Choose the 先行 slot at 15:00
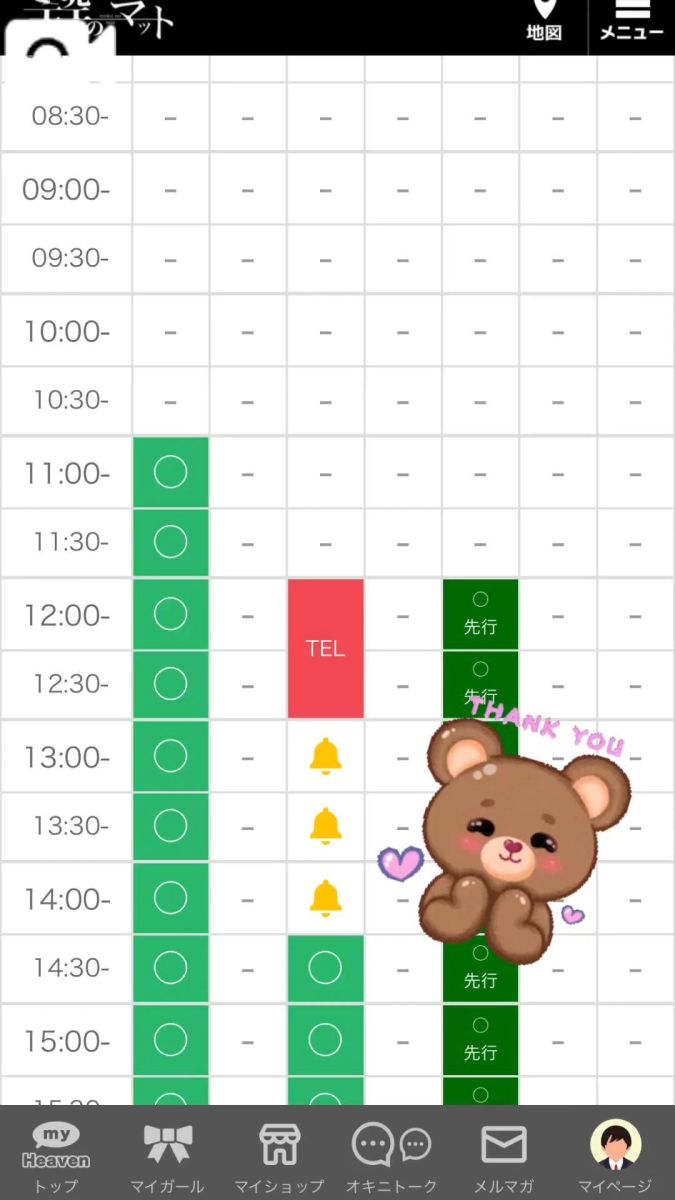675x1200 pixels. tap(480, 1040)
